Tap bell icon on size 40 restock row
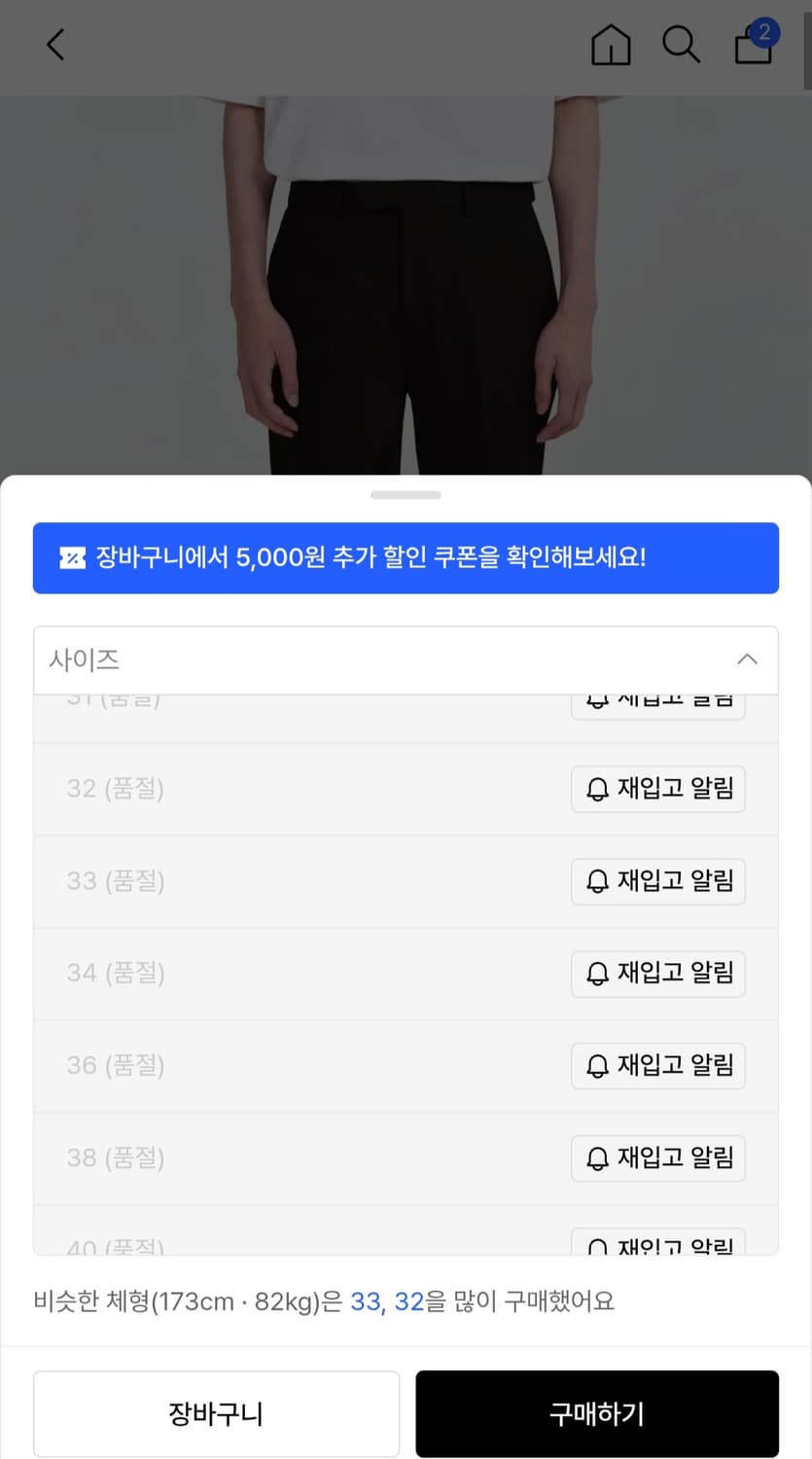This screenshot has height=1459, width=812. point(599,1245)
